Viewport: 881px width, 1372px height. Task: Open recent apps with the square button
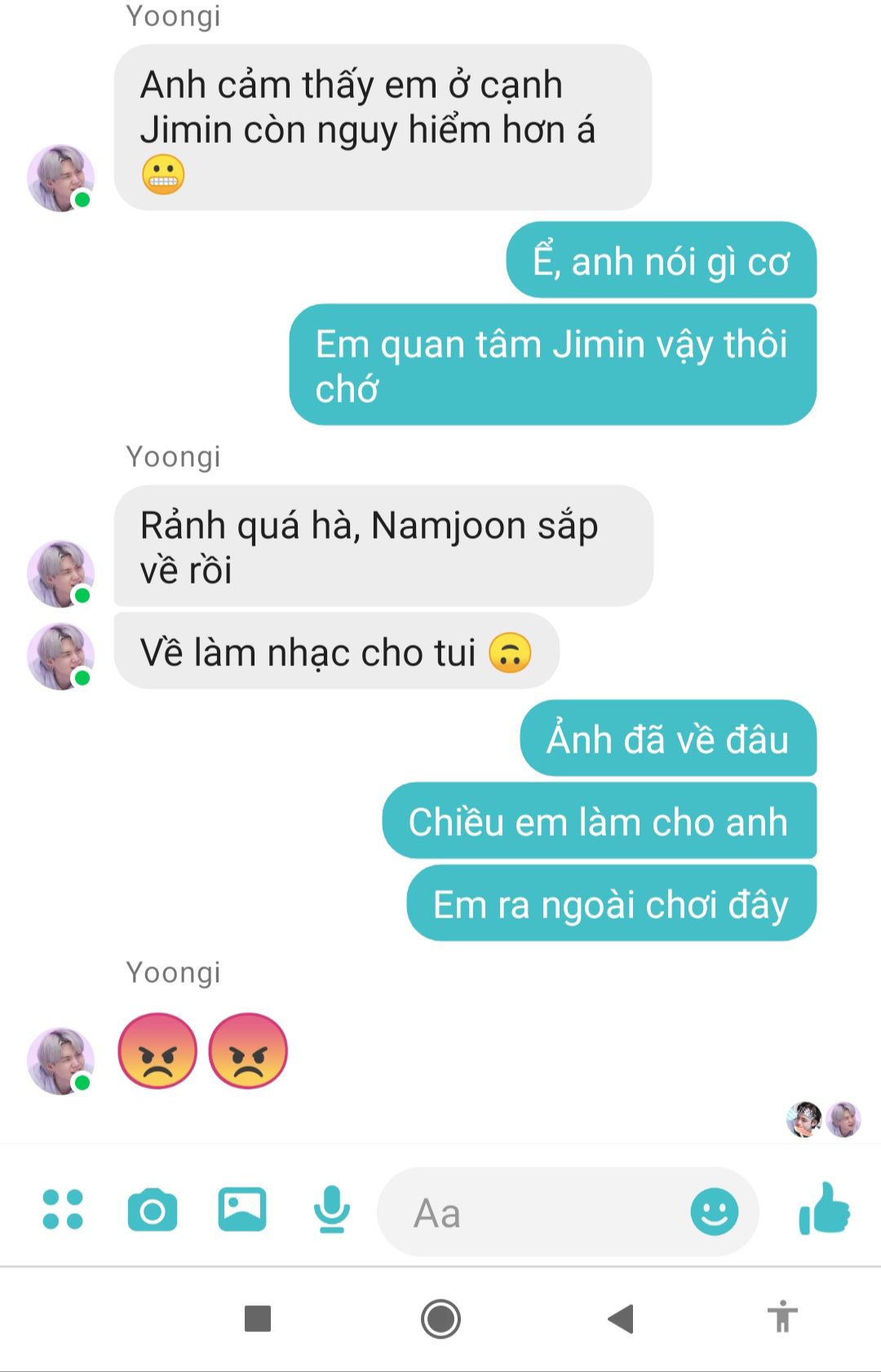click(x=258, y=1318)
